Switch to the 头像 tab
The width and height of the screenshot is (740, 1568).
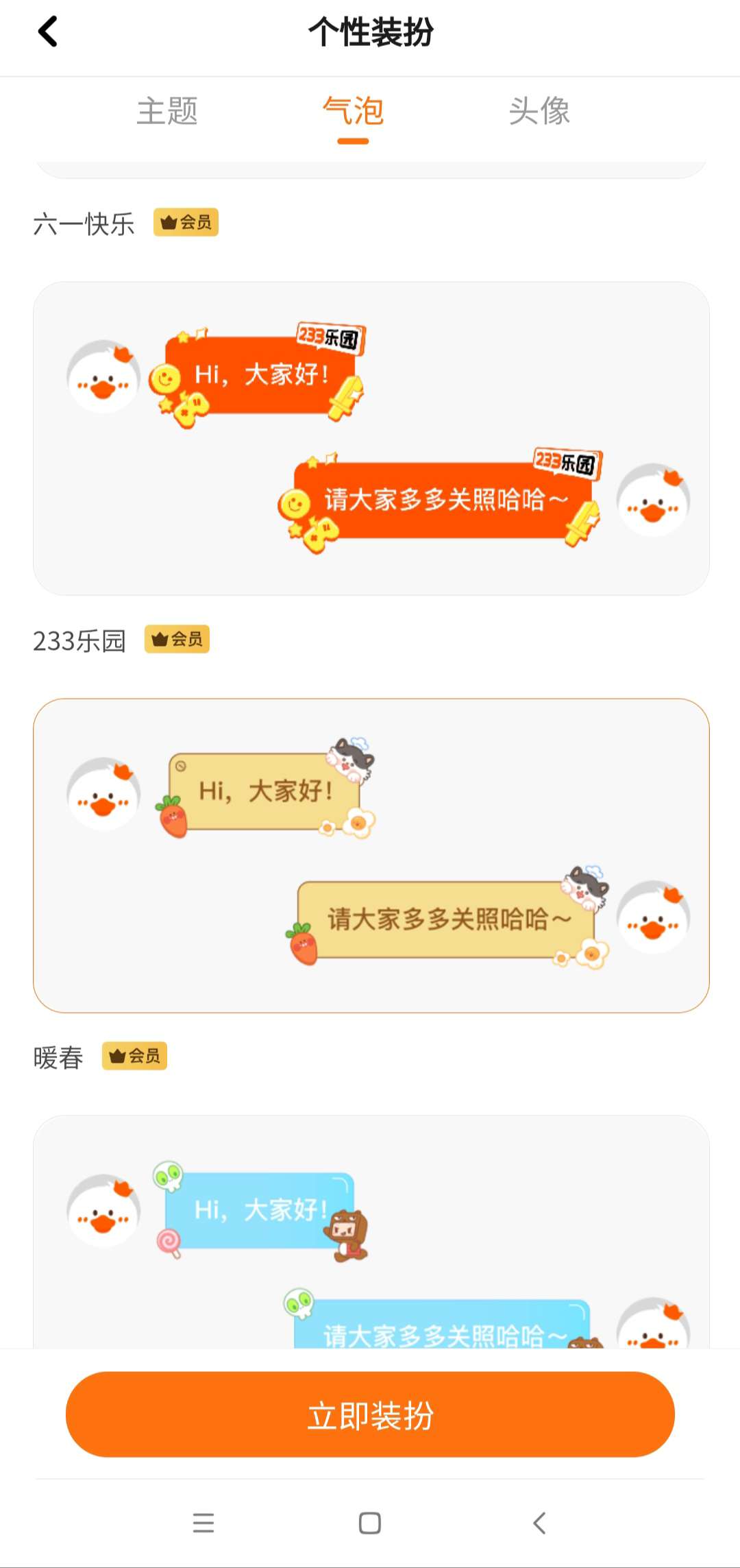pyautogui.click(x=539, y=111)
